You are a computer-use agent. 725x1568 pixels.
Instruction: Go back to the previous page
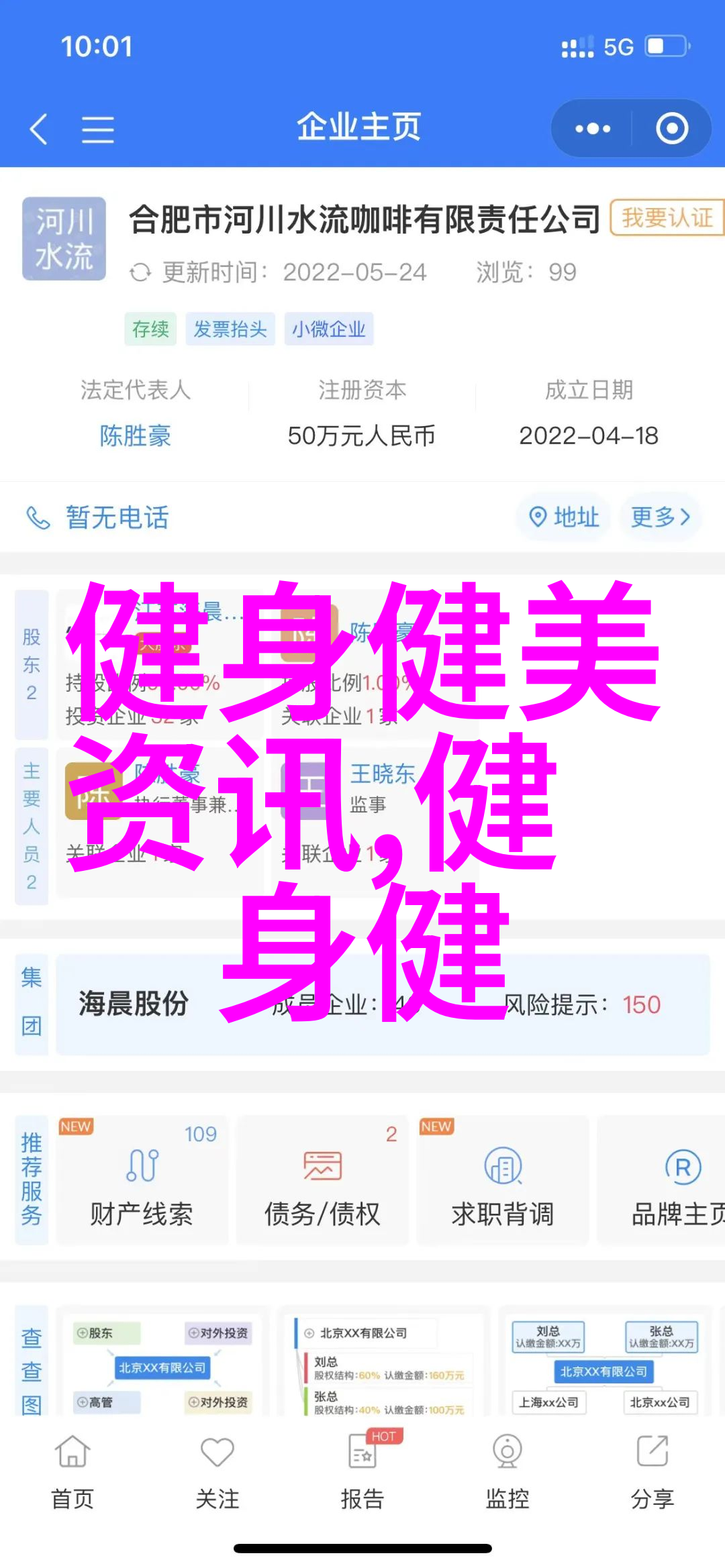click(x=39, y=128)
